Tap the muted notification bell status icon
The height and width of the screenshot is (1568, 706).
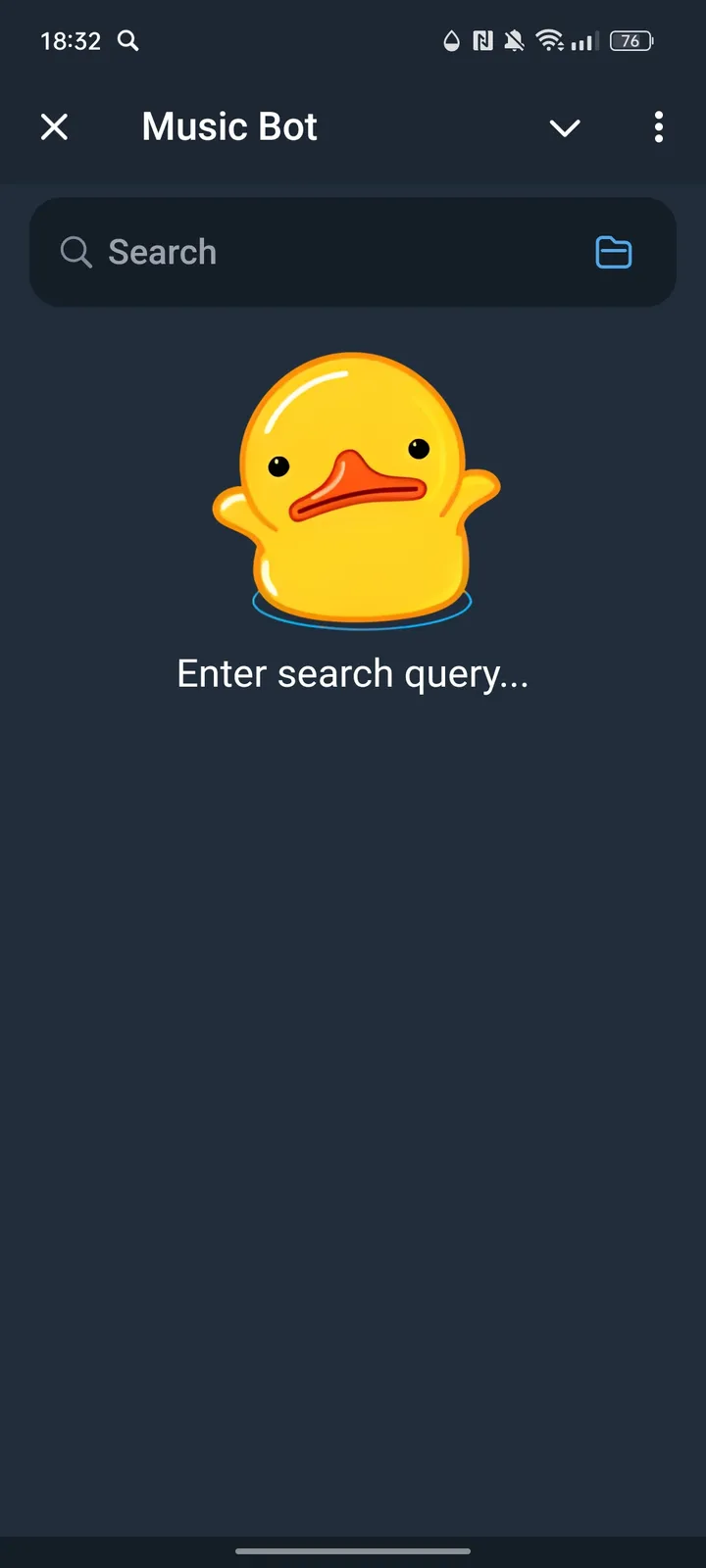tap(512, 41)
